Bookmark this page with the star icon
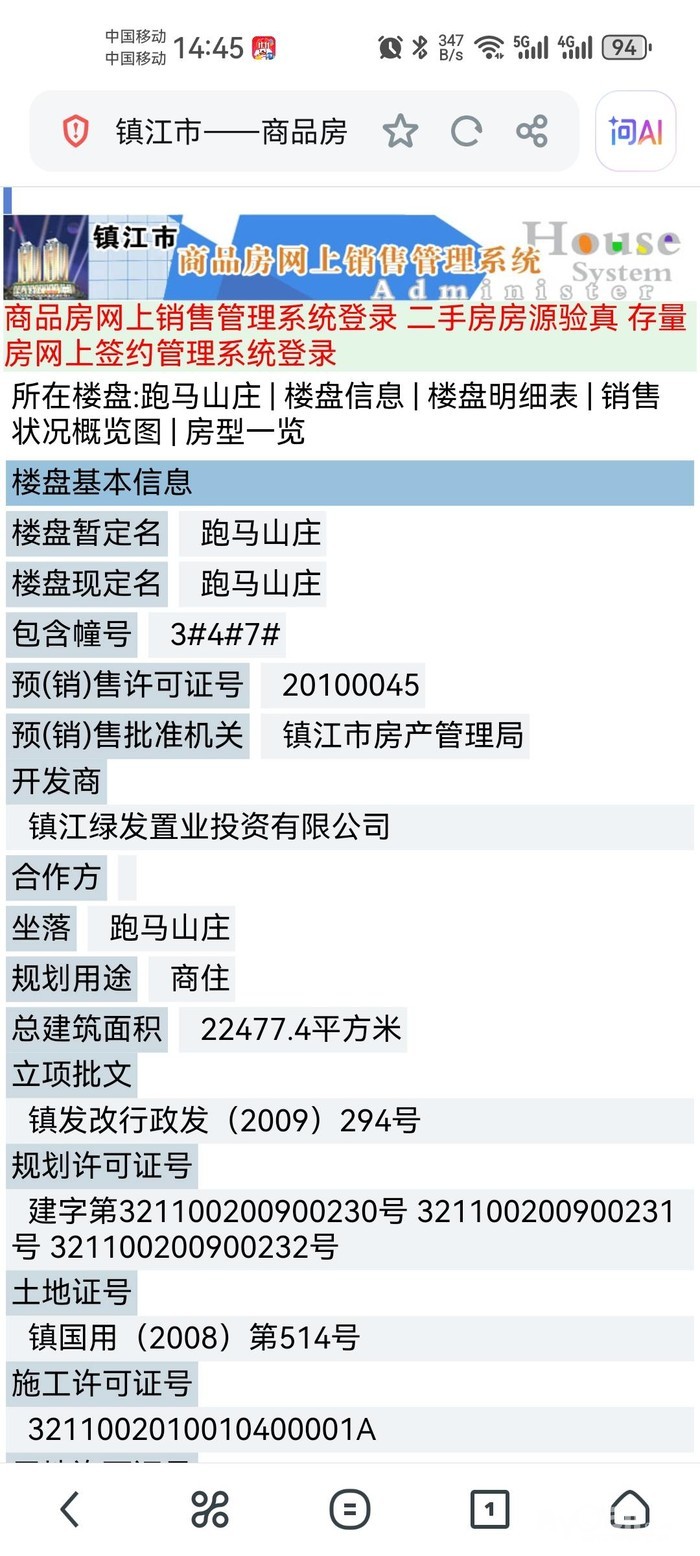The height and width of the screenshot is (1556, 700). click(x=400, y=131)
